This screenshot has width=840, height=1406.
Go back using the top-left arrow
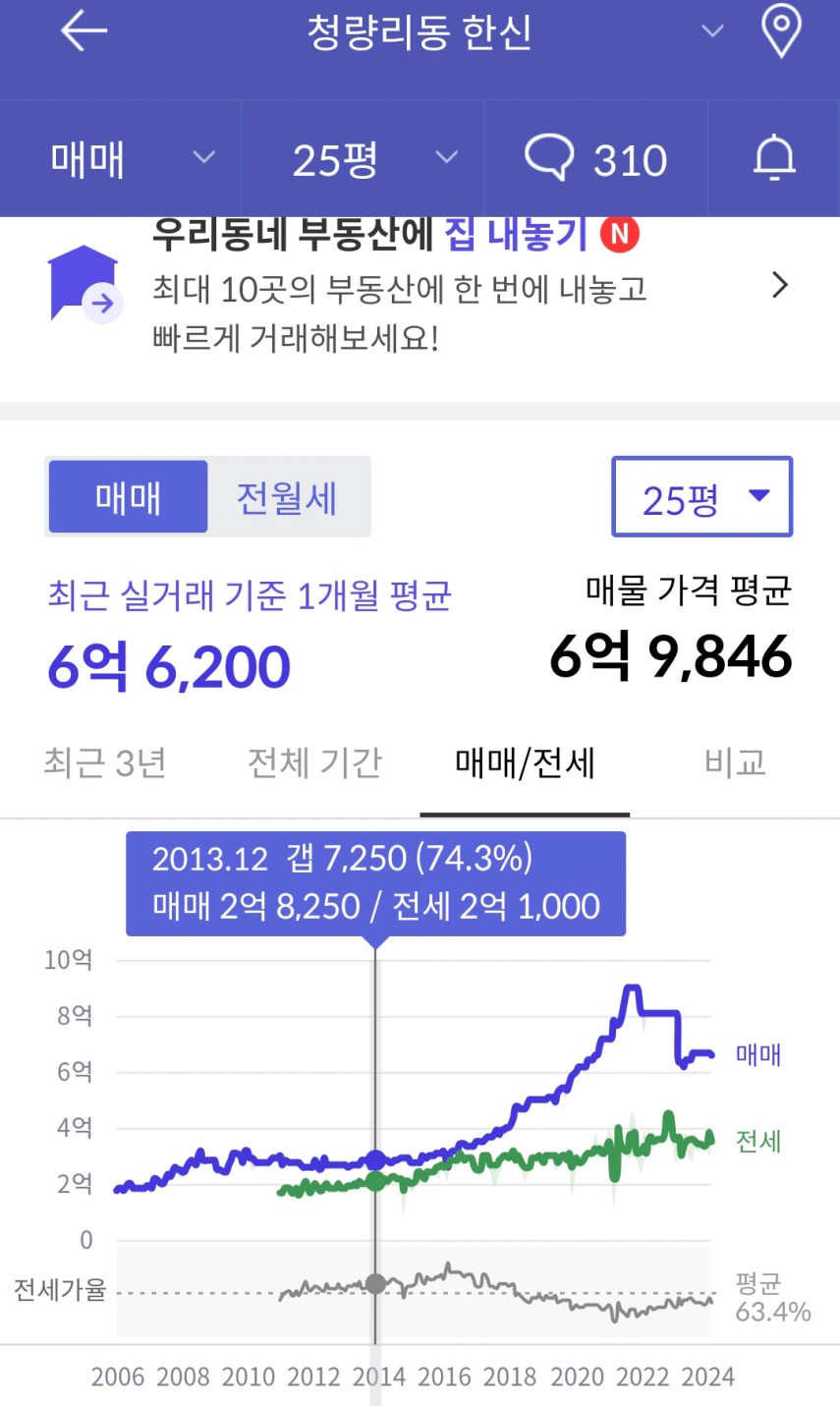84,31
